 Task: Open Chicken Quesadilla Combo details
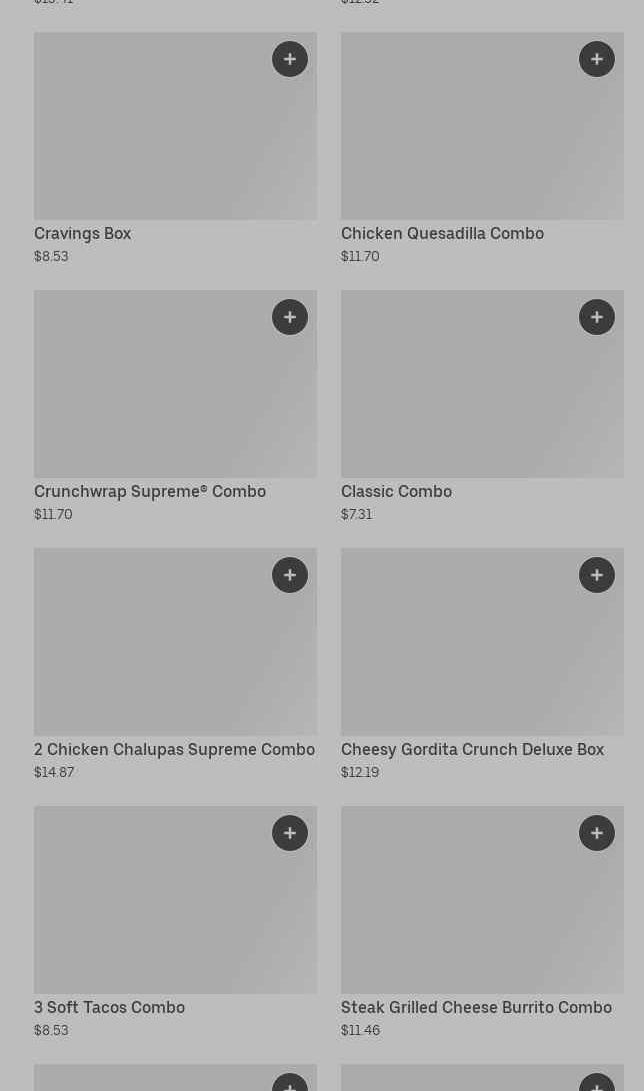coord(460,140)
